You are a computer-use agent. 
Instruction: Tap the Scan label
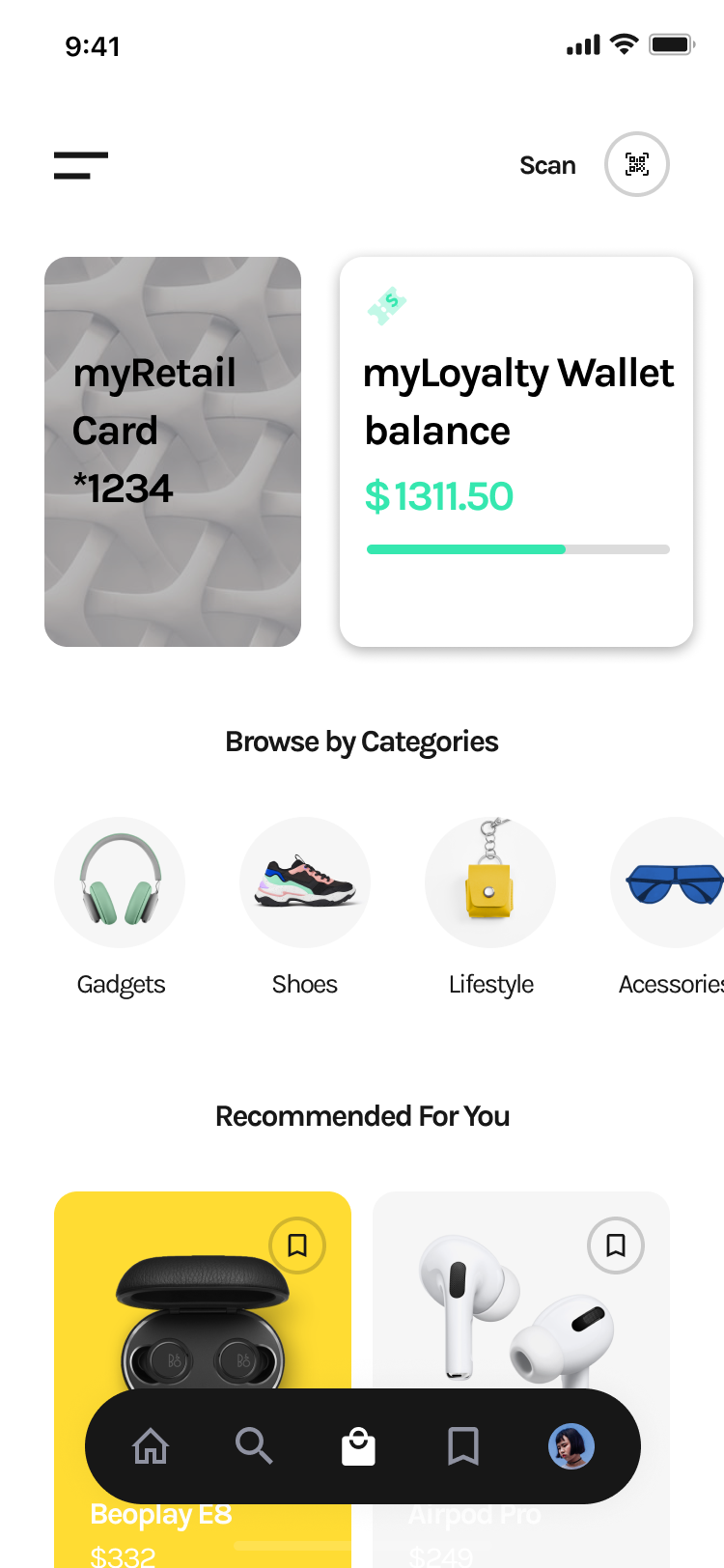point(547,165)
